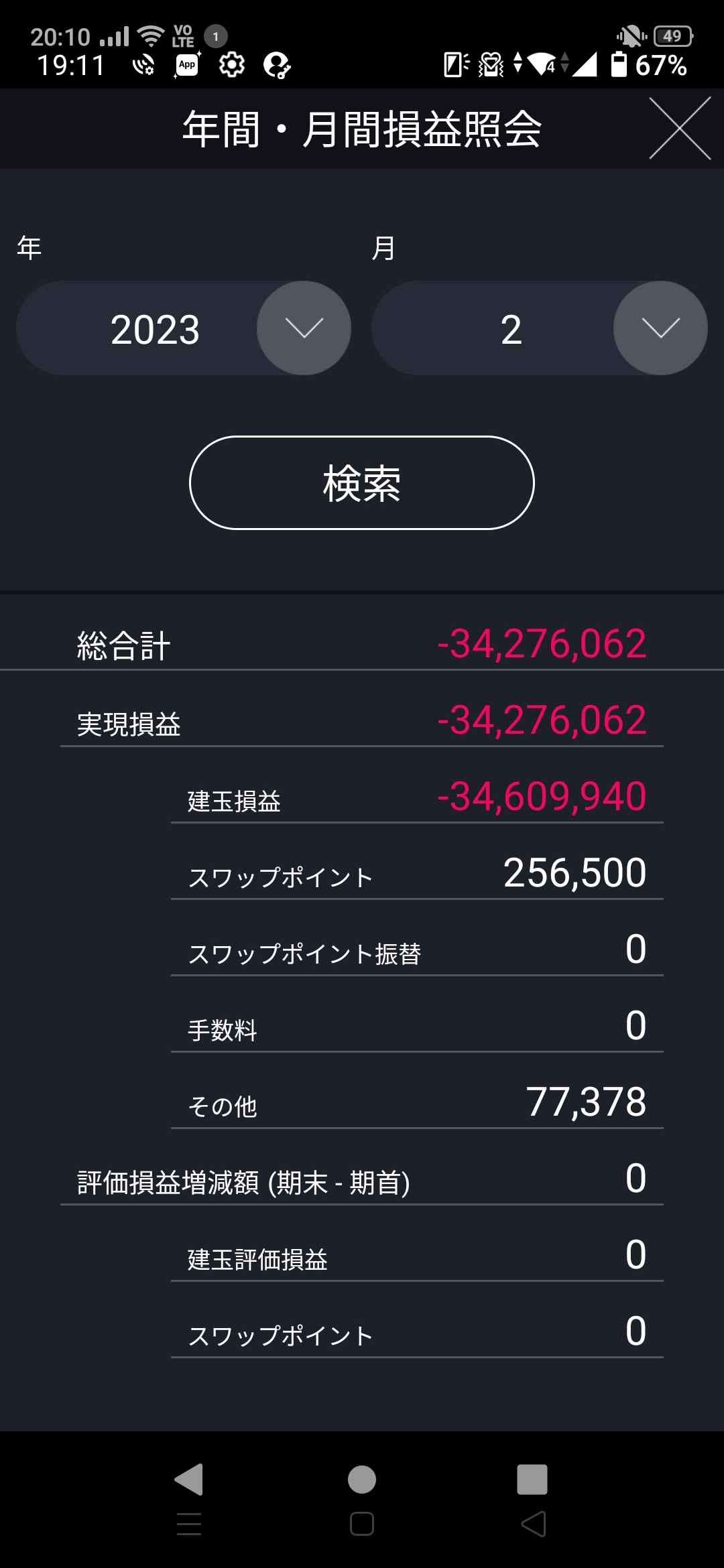Open the year dropdown showing 2023
Viewport: 724px width, 1568px height.
pos(183,328)
